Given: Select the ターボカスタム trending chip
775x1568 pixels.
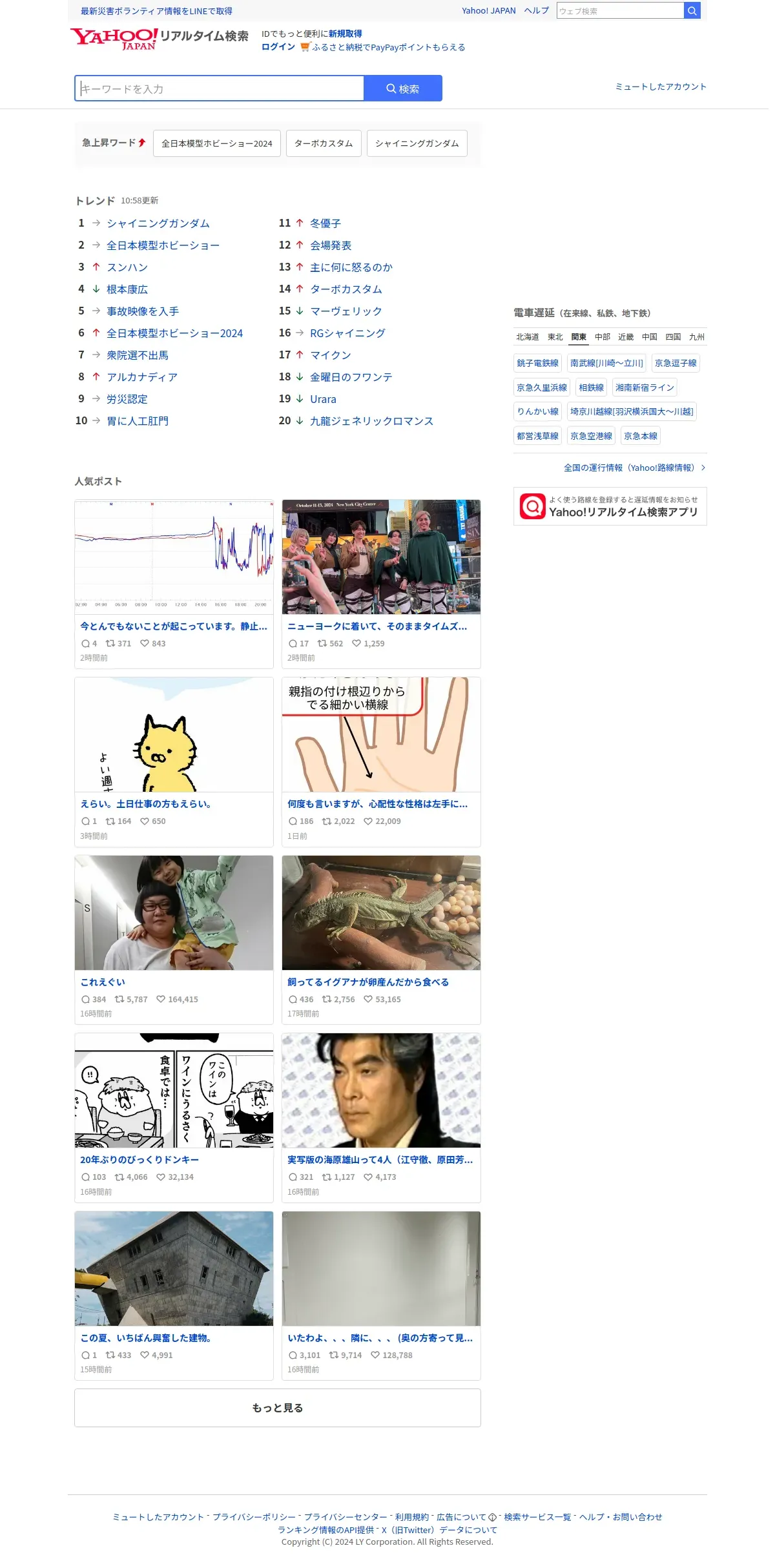Looking at the screenshot, I should coord(324,143).
